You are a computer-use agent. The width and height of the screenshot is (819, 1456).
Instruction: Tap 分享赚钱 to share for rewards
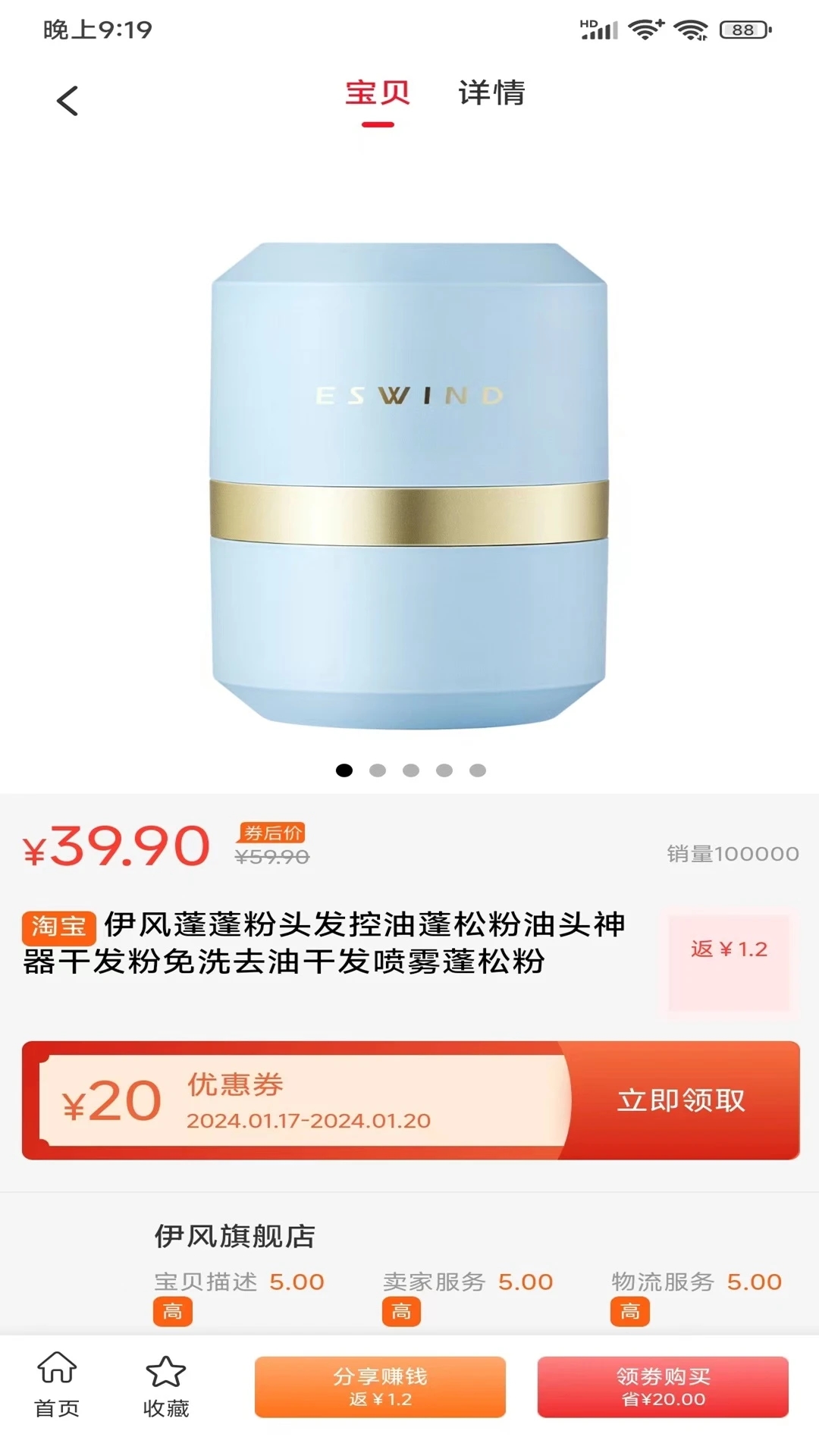379,1386
